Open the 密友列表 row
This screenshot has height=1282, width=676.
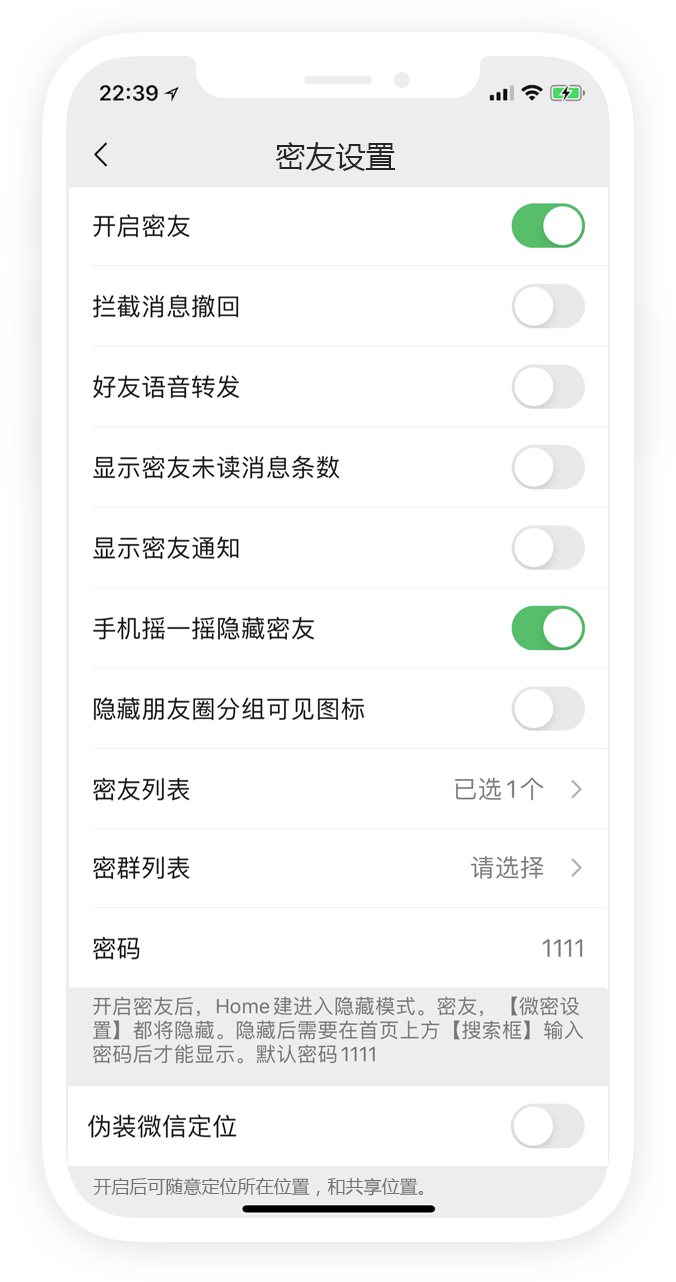tap(338, 789)
